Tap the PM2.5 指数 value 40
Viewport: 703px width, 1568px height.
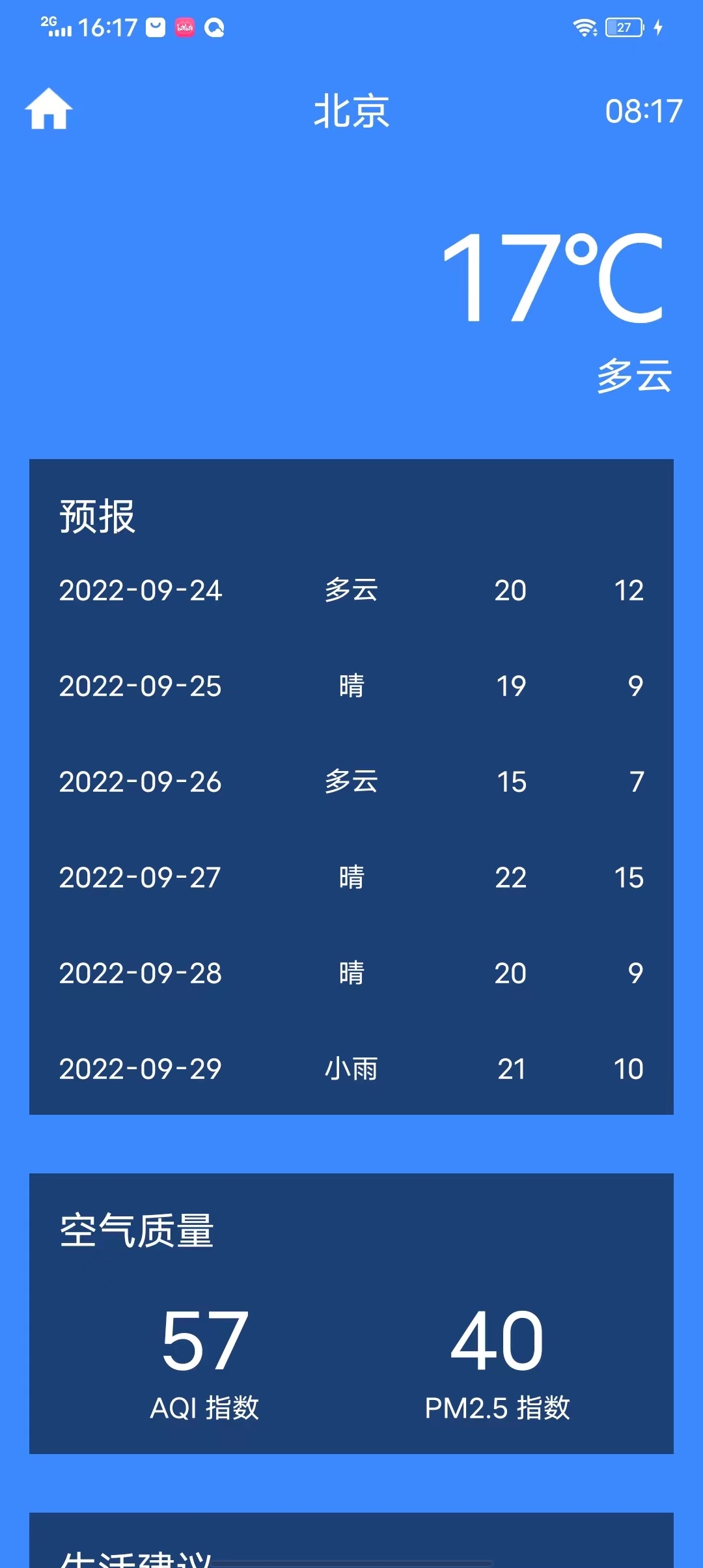coord(497,1339)
